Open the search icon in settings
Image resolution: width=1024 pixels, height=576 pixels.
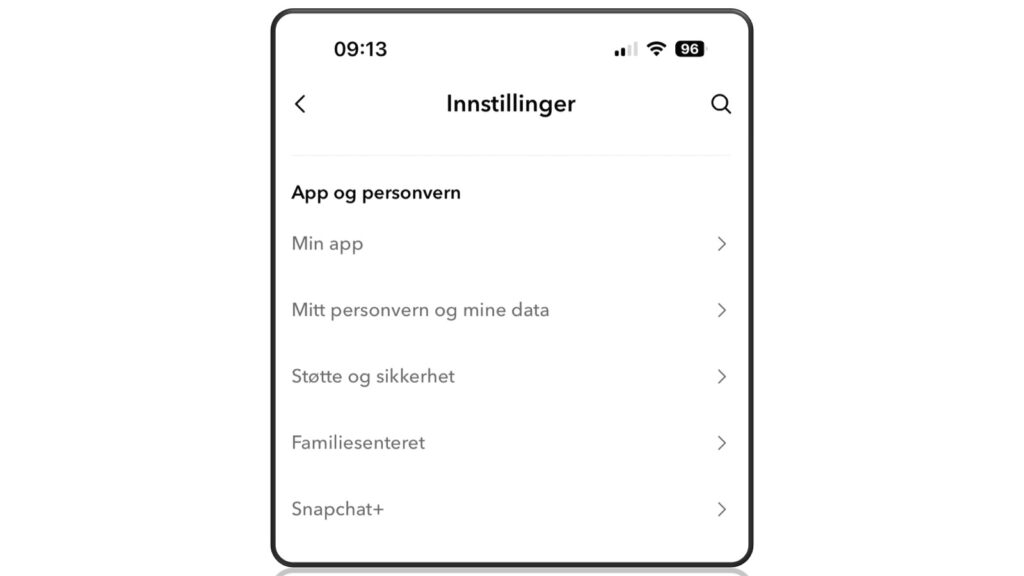point(721,104)
